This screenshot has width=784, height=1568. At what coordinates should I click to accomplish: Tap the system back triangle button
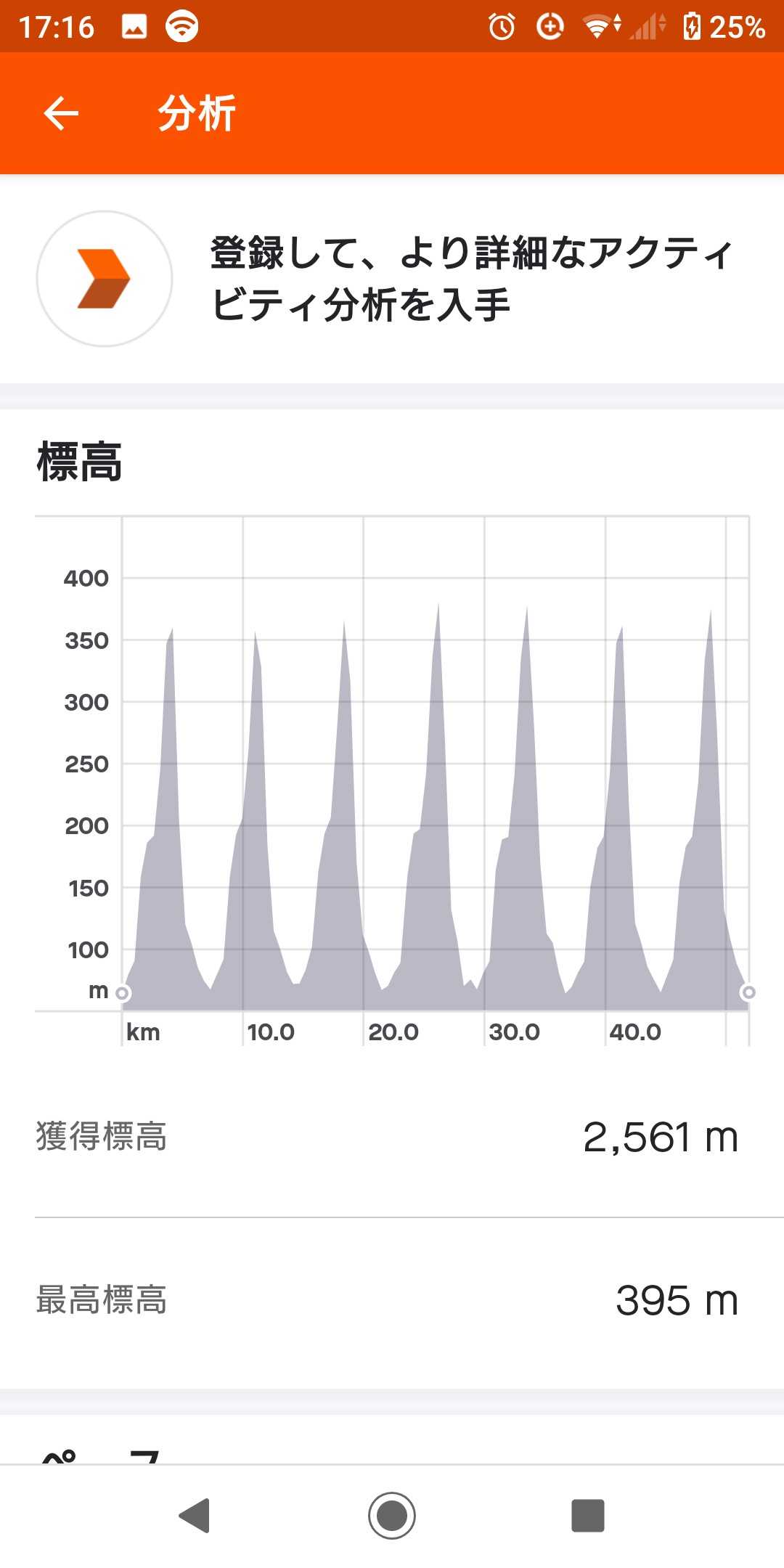tap(195, 1515)
